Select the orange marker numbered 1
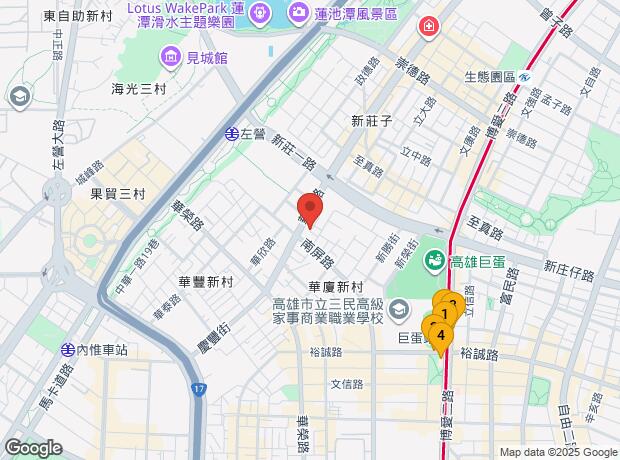The height and width of the screenshot is (460, 620). pyautogui.click(x=444, y=313)
